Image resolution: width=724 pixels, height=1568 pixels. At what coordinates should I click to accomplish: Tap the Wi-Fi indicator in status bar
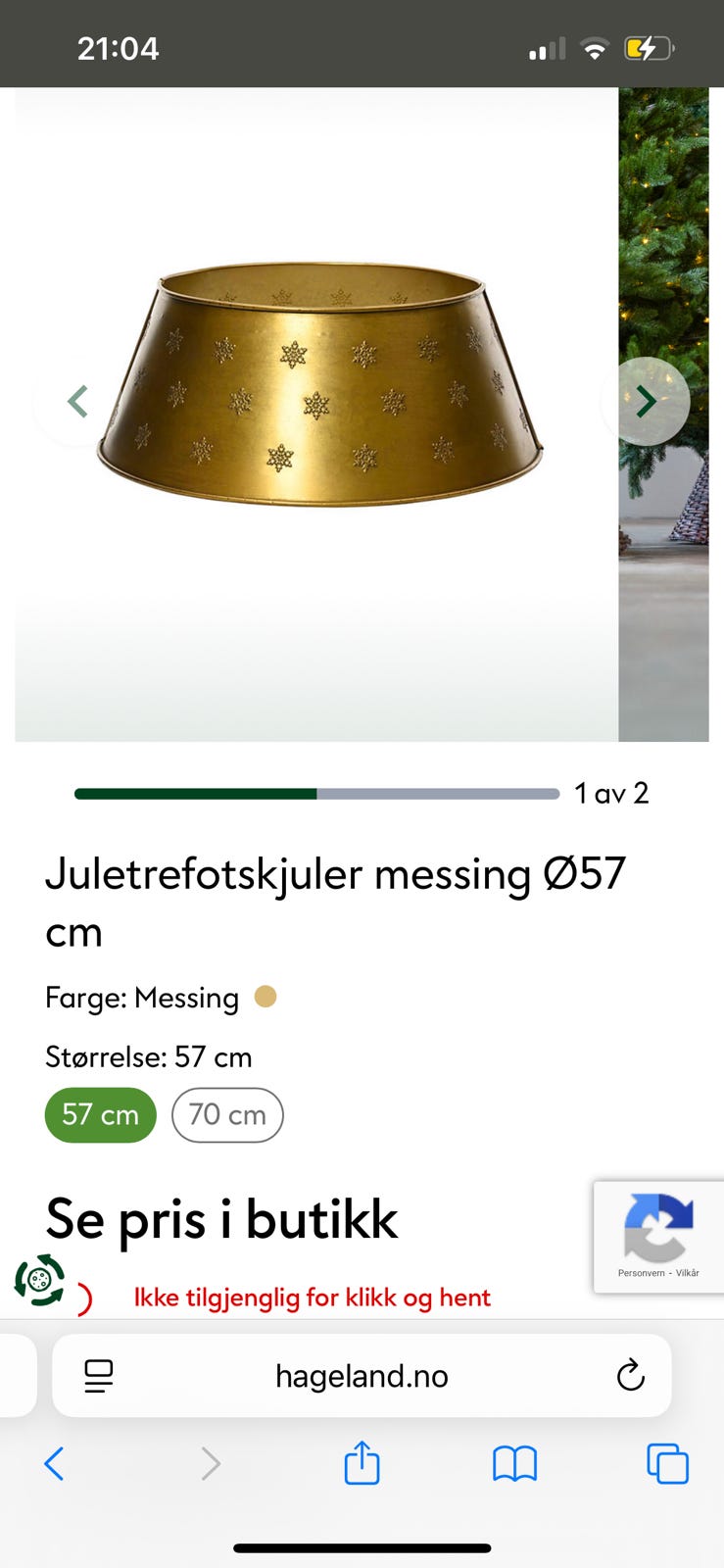point(597,46)
